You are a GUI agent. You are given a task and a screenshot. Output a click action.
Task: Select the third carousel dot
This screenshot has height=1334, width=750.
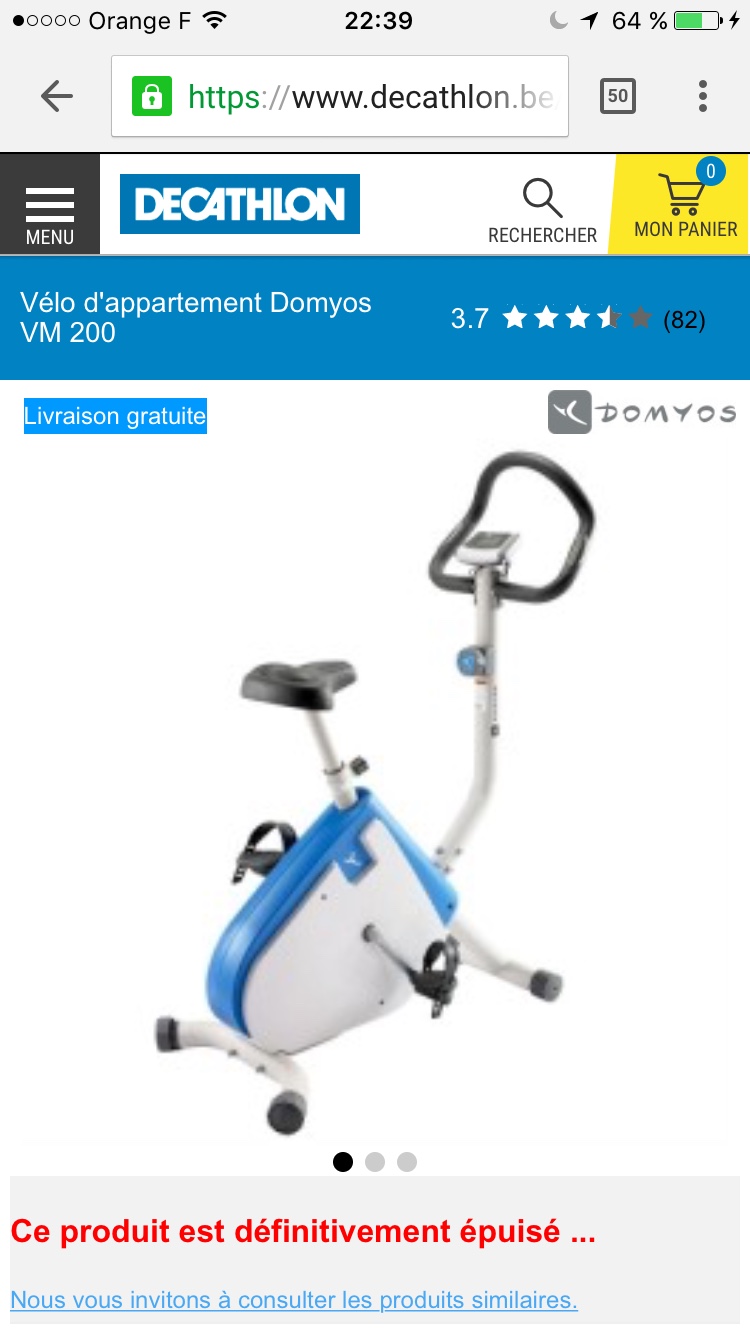407,1162
